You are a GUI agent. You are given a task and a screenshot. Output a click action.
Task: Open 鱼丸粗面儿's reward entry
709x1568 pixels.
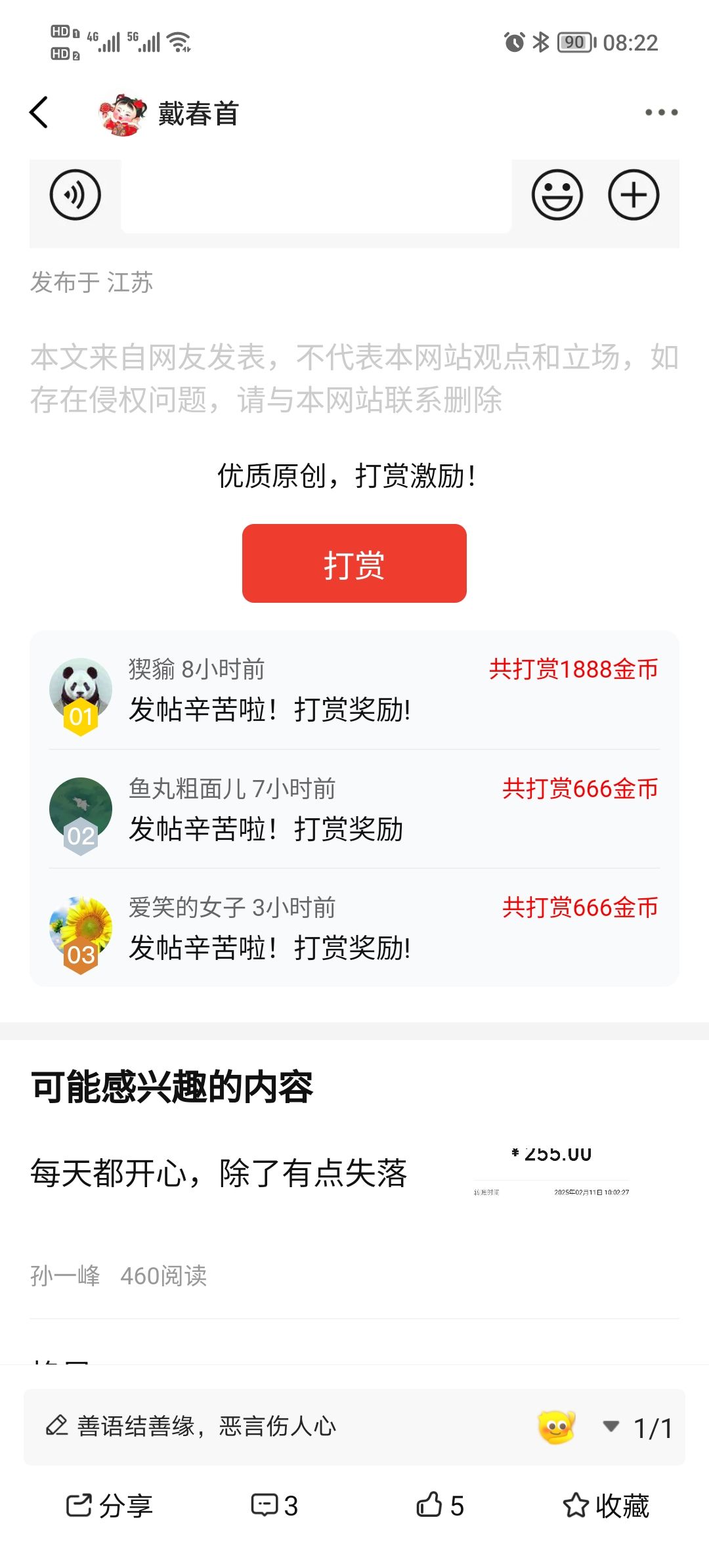(354, 810)
